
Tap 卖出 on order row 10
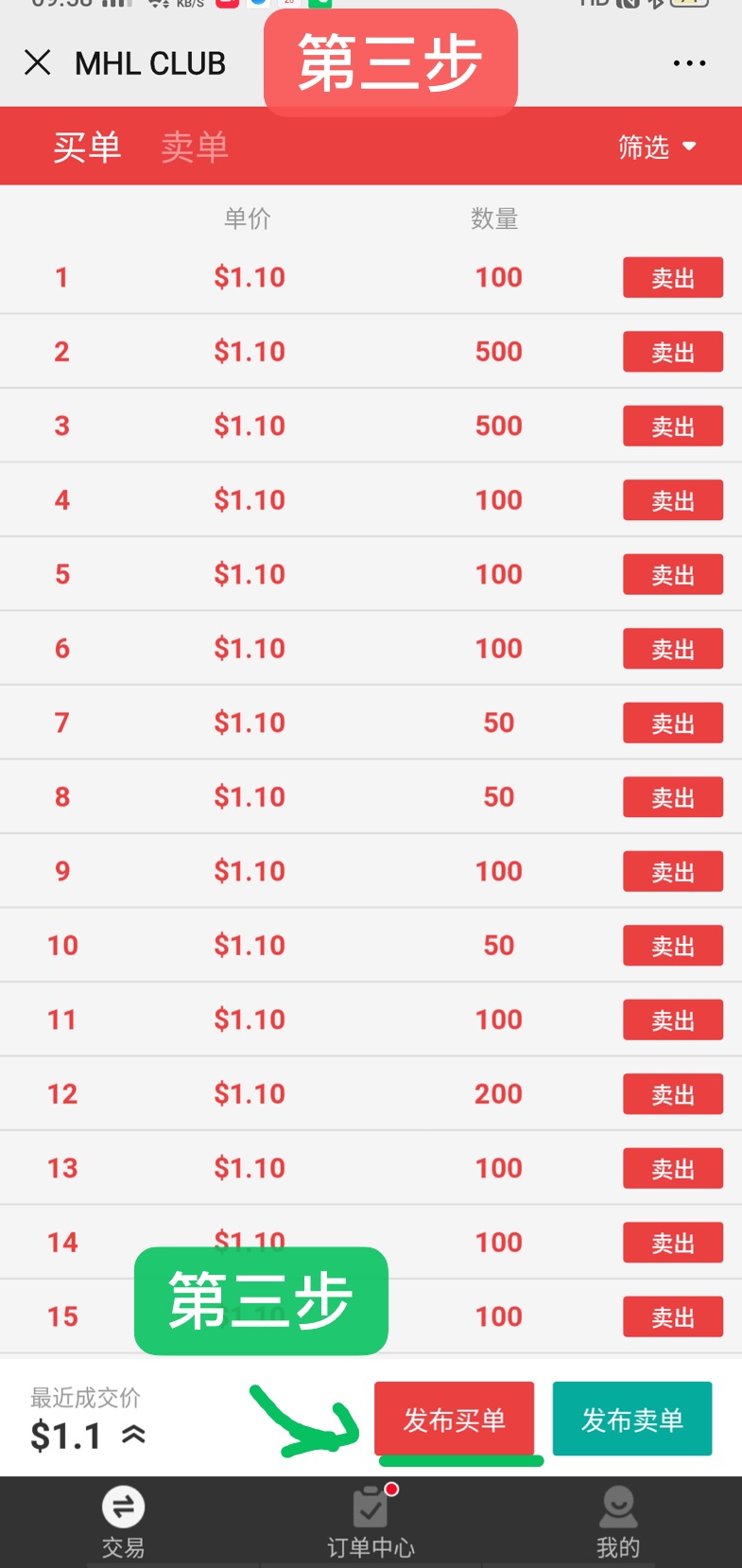point(673,946)
